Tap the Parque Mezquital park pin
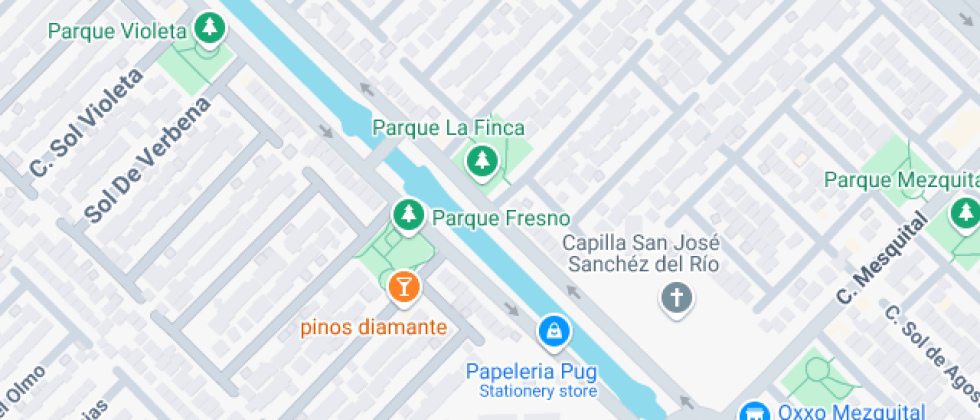Screen dimensions: 980x420 [x=965, y=212]
